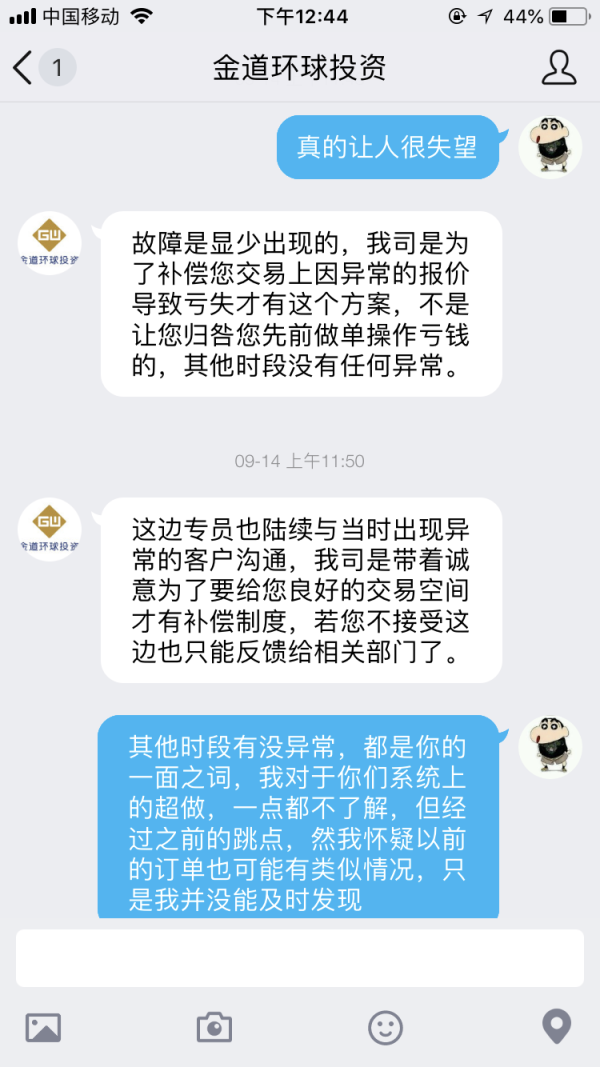This screenshot has width=600, height=1067.
Task: Share a location with the pin icon
Action: [x=556, y=1027]
